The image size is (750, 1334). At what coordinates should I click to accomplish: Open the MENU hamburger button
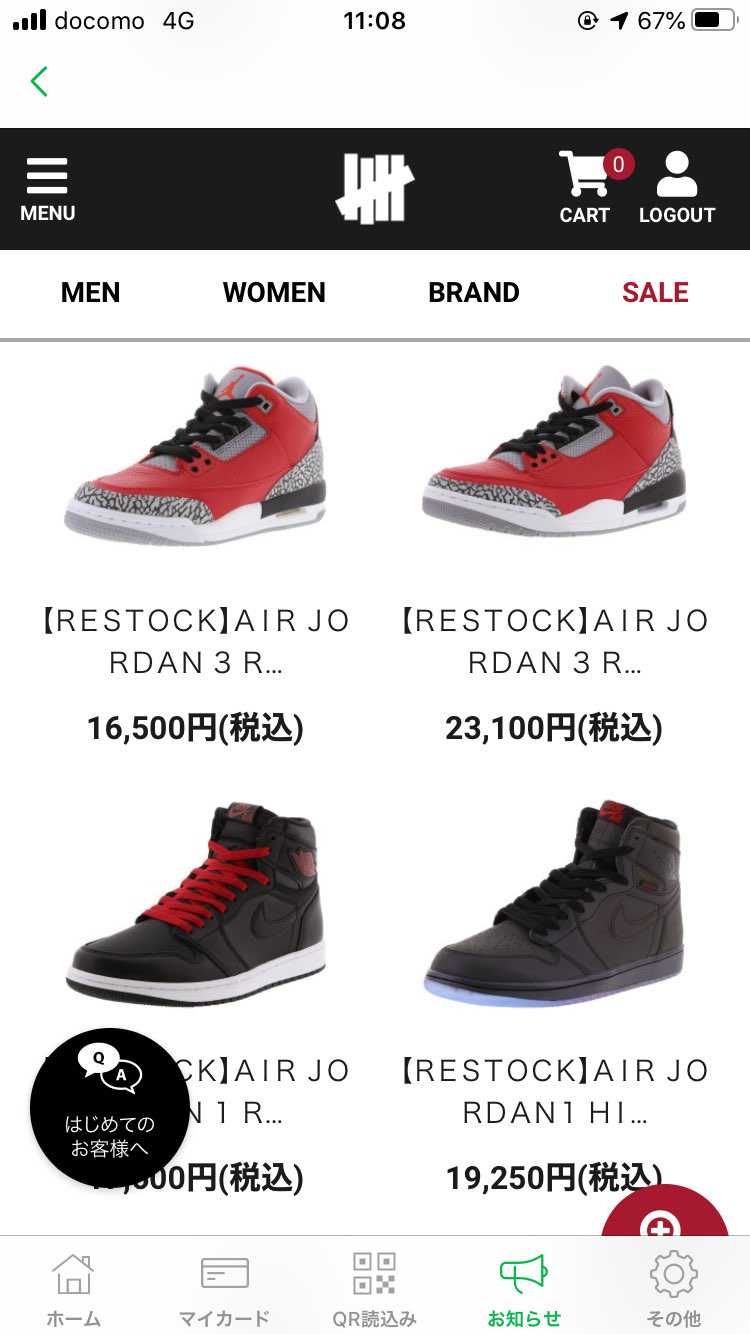point(47,189)
